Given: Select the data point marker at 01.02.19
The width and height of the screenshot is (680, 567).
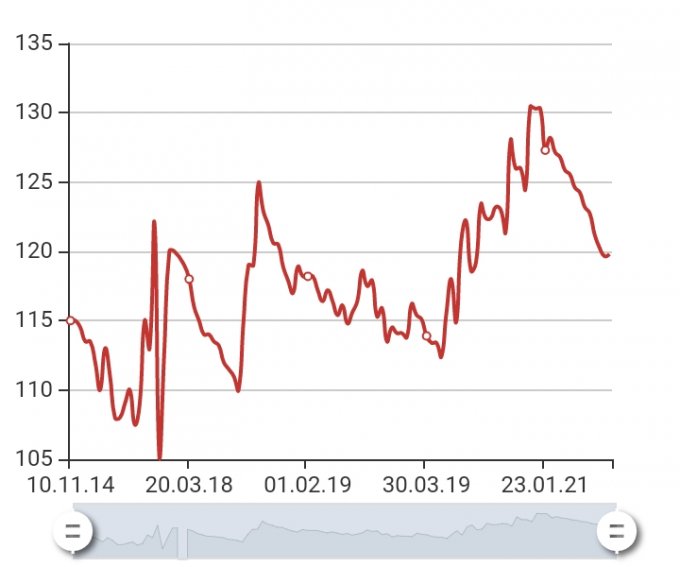Looking at the screenshot, I should [x=307, y=276].
